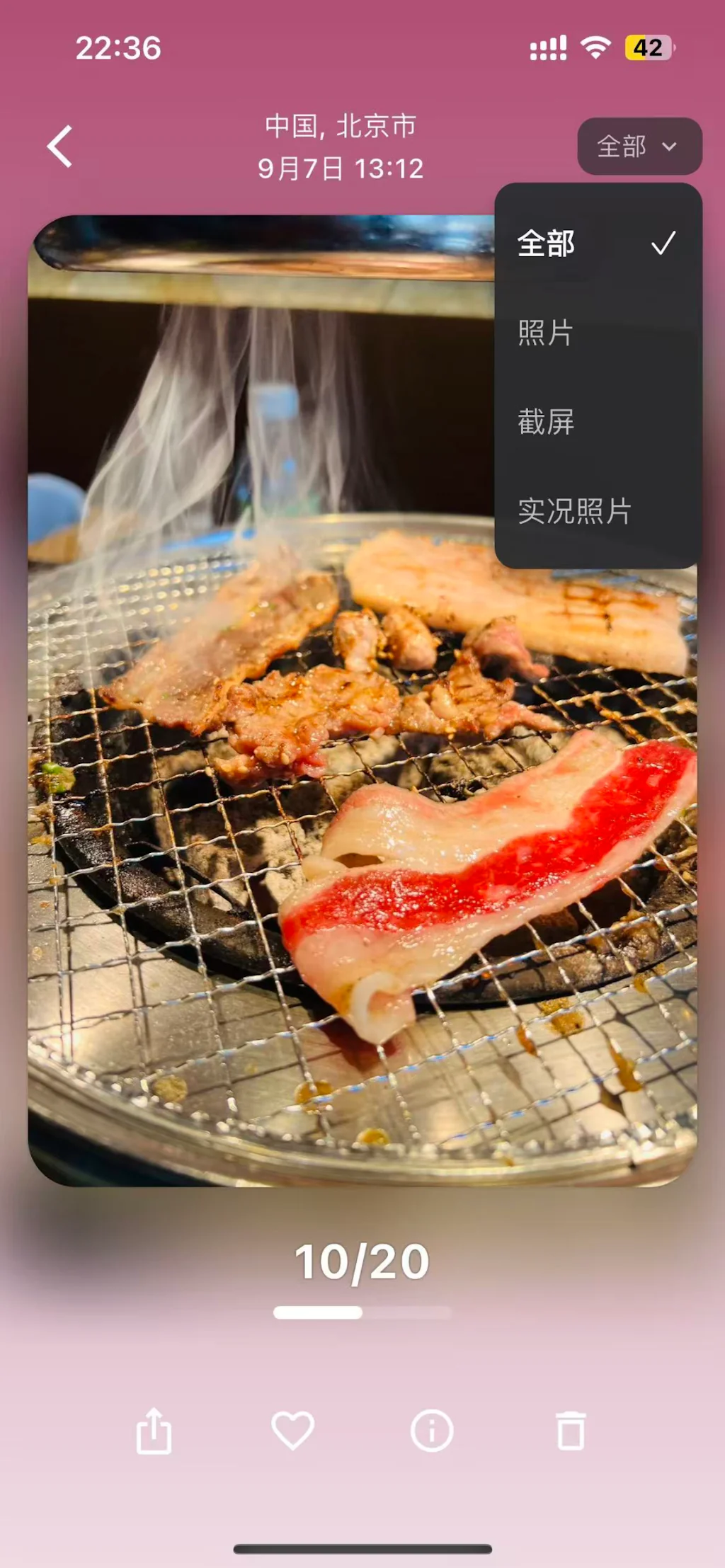Viewport: 725px width, 1568px height.
Task: Filter by 照片 only
Action: click(597, 333)
